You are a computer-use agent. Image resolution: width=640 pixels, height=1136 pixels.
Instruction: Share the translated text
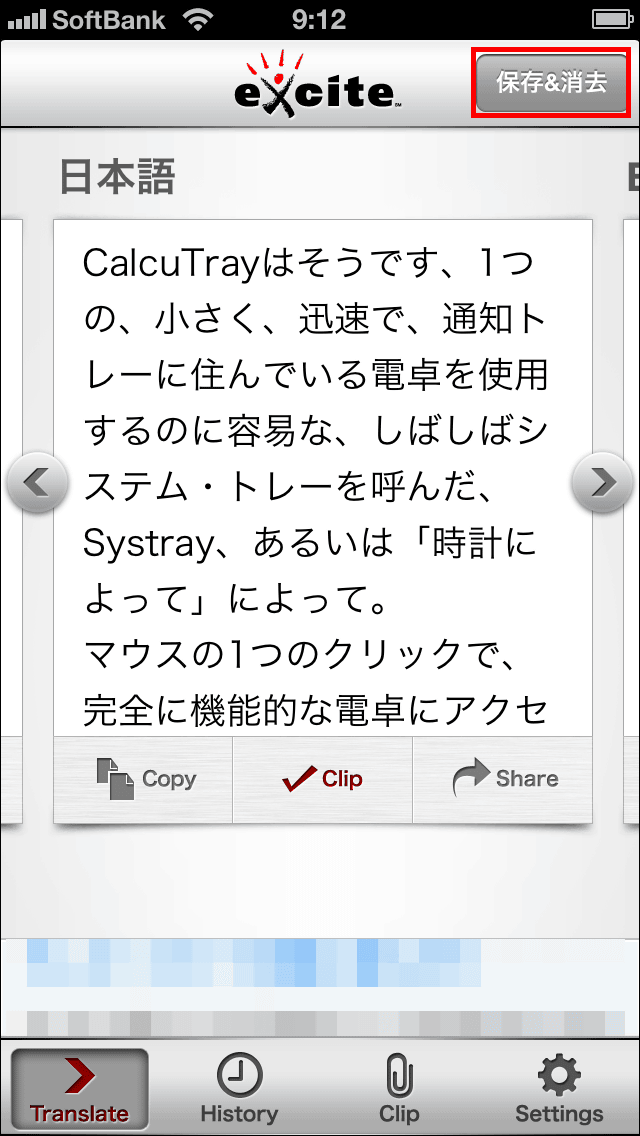502,780
